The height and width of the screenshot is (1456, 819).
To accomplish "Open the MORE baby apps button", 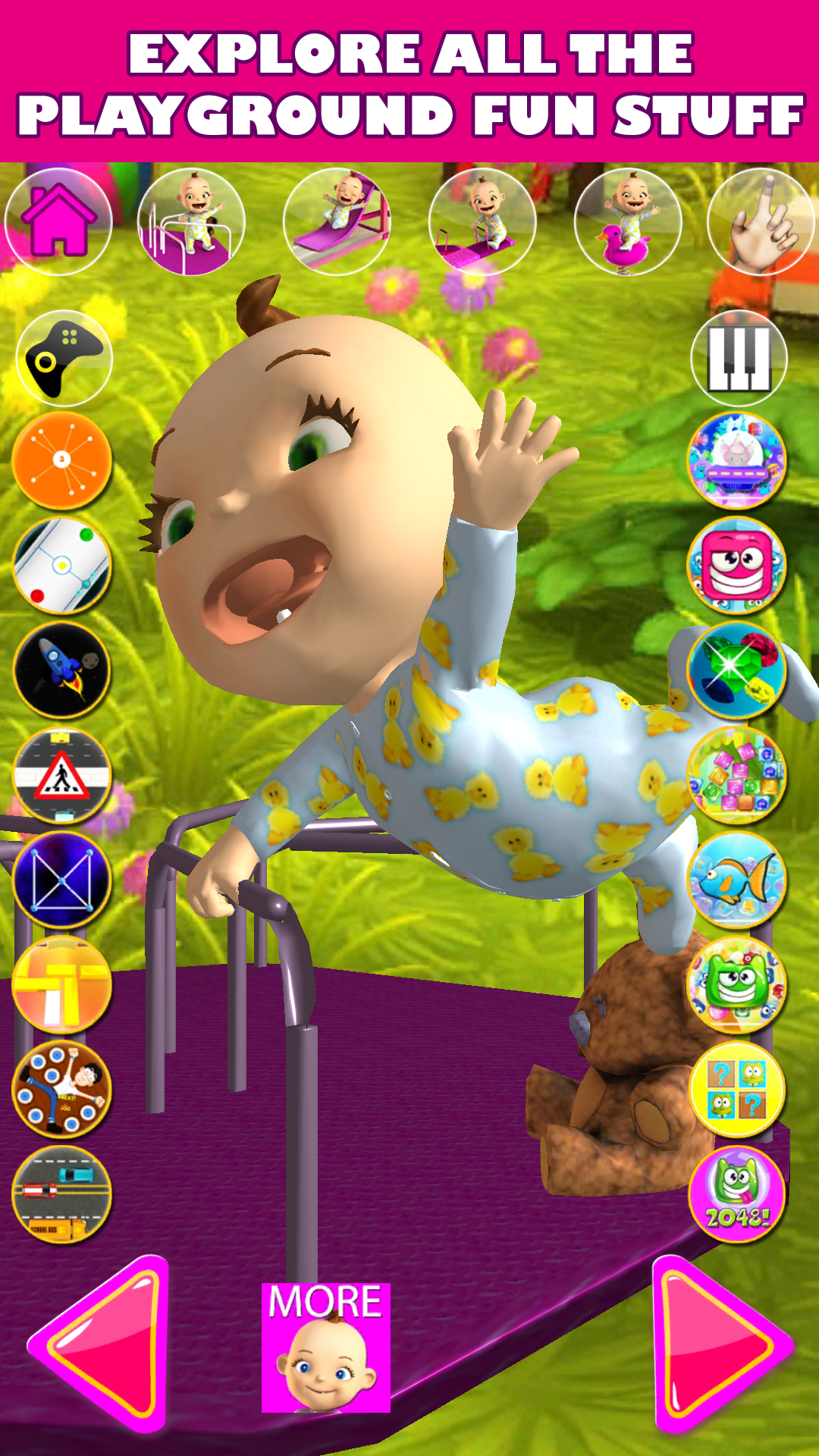I will coord(326,1348).
